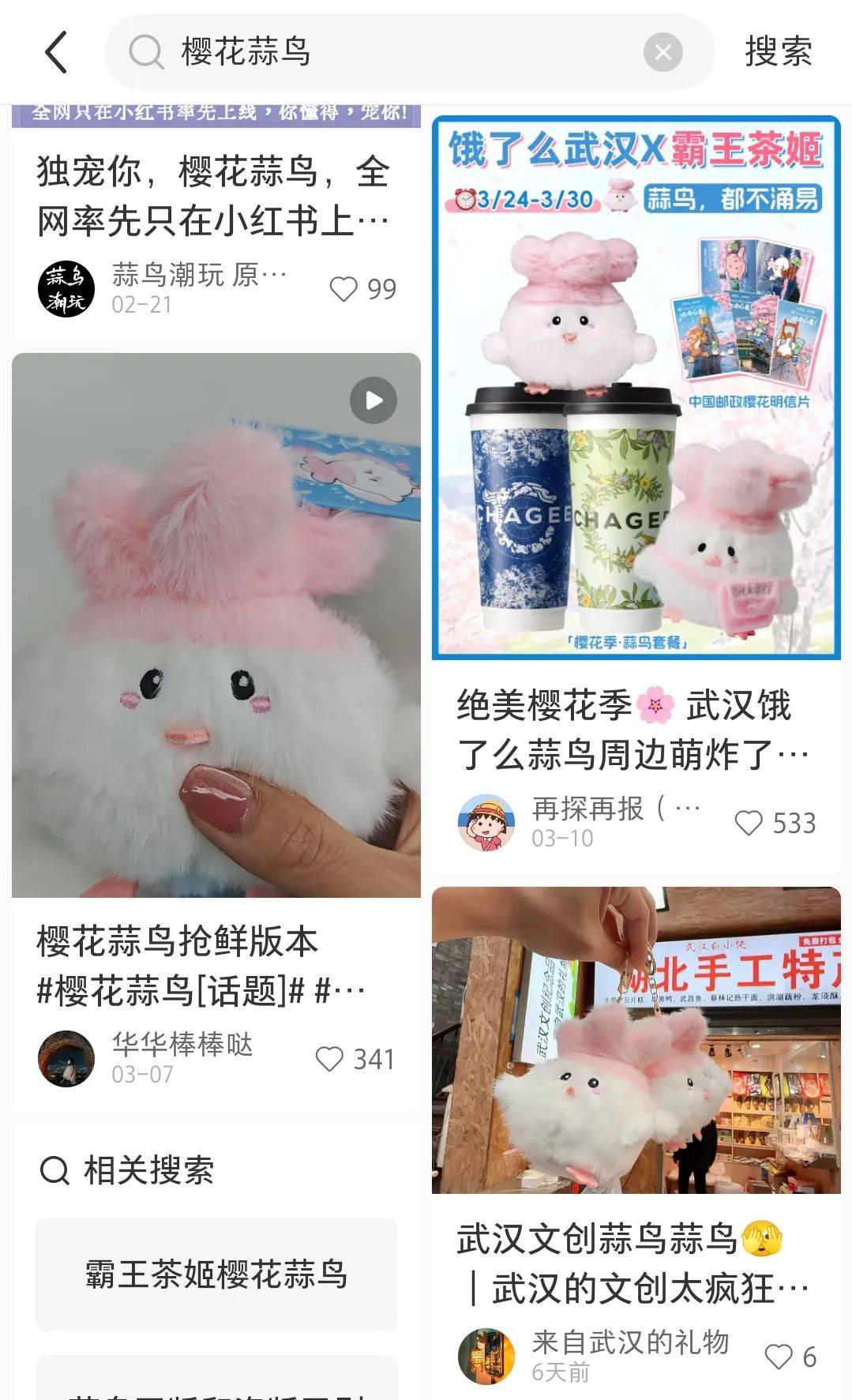The image size is (852, 1400).
Task: Clear the search text with the X
Action: (x=662, y=53)
